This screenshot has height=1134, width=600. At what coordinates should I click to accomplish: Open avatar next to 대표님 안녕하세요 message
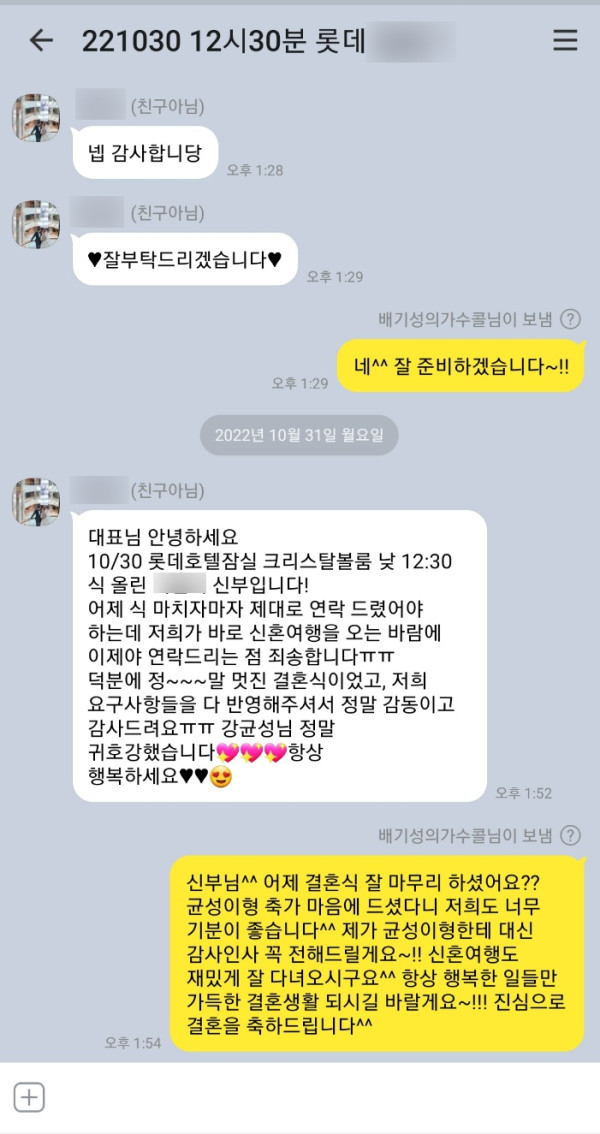coord(36,503)
